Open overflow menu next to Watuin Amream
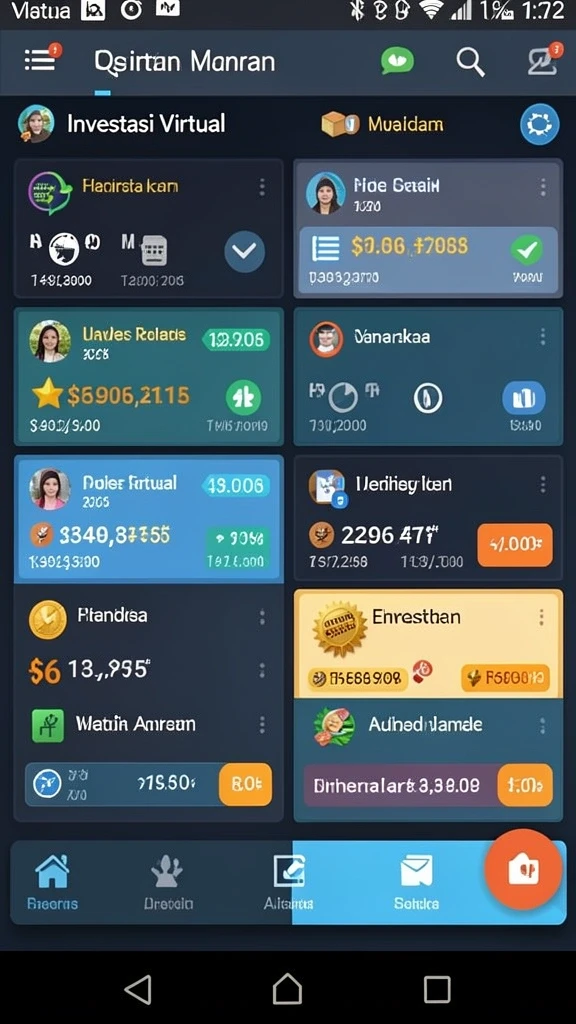 click(262, 724)
